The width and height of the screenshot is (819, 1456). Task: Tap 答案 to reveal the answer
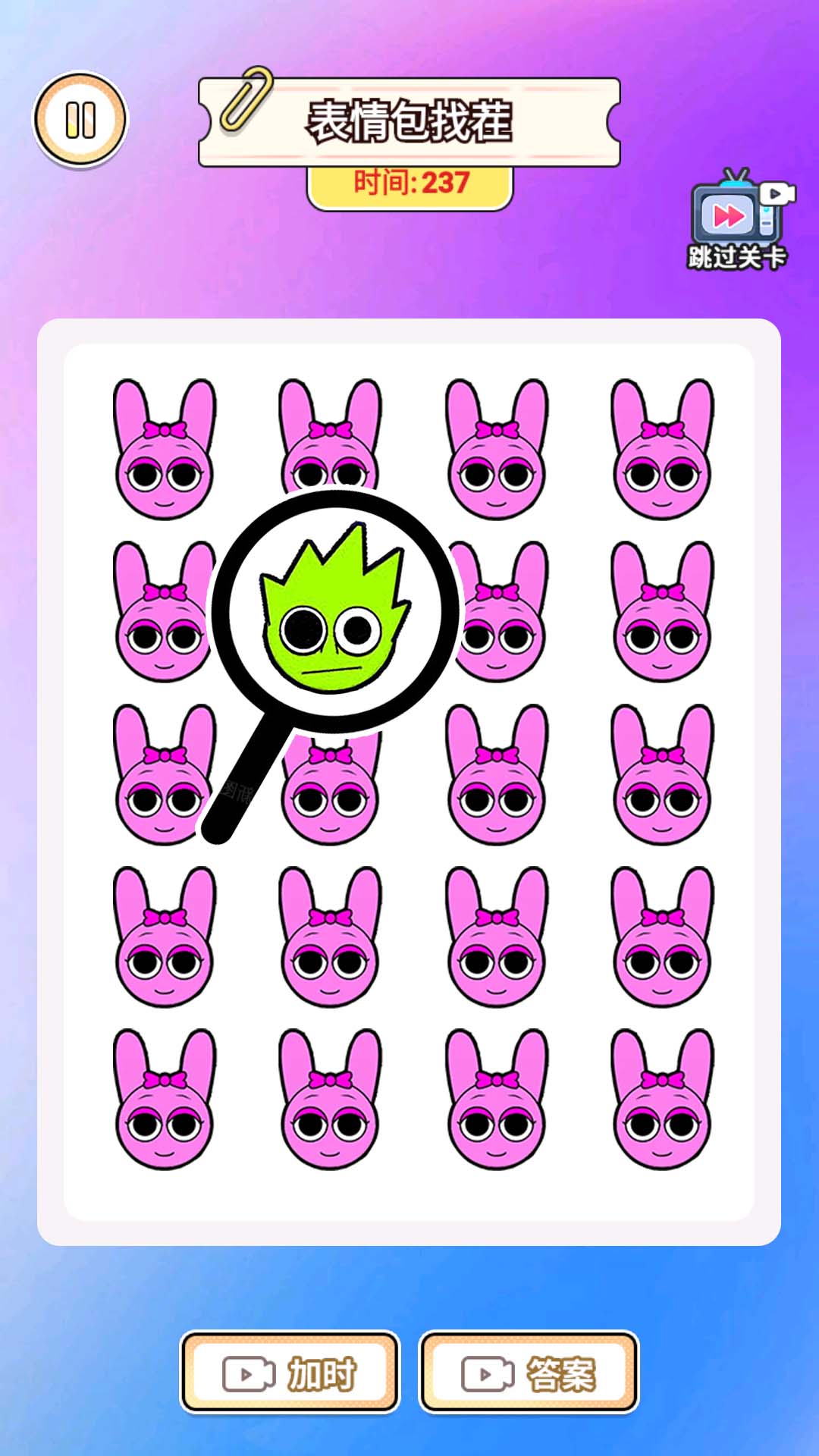click(x=529, y=1373)
